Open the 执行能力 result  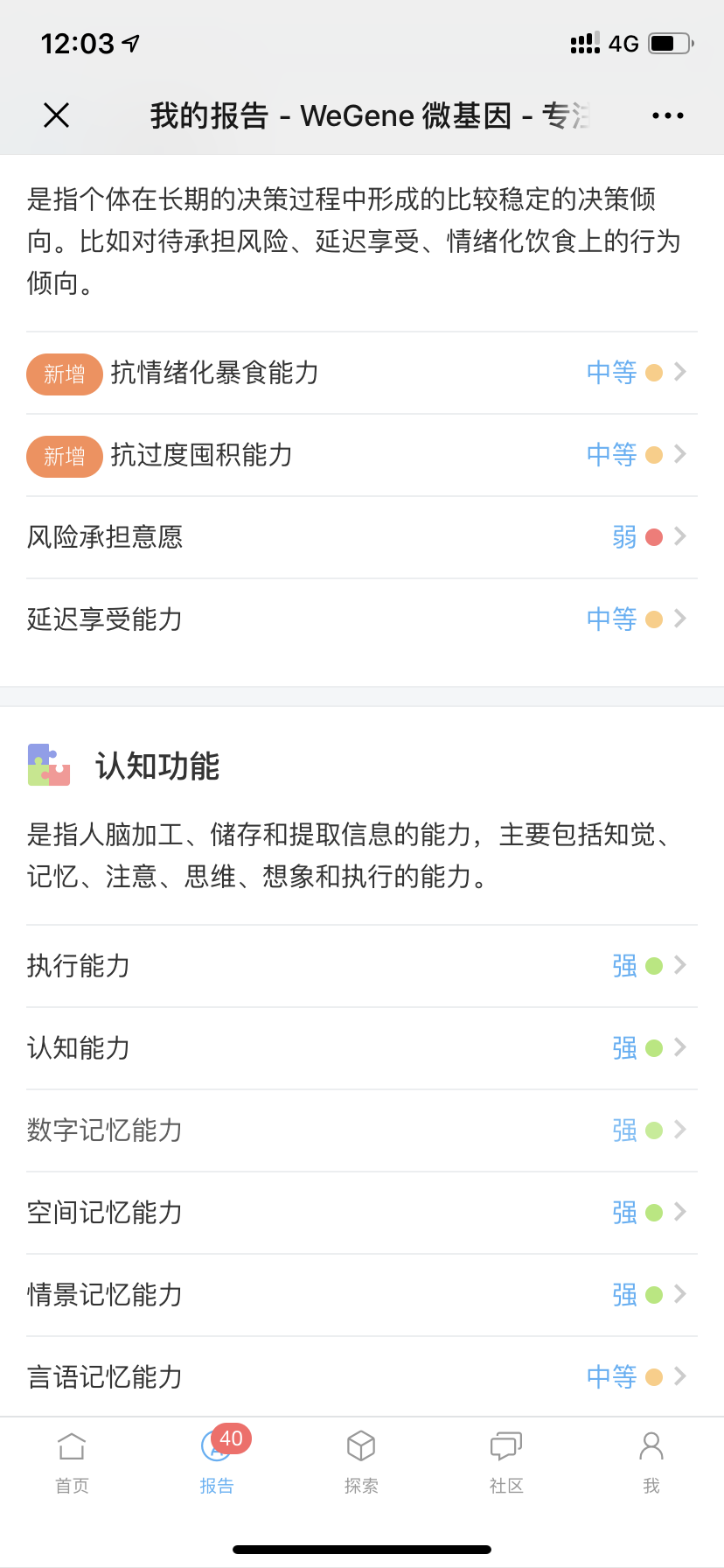362,966
